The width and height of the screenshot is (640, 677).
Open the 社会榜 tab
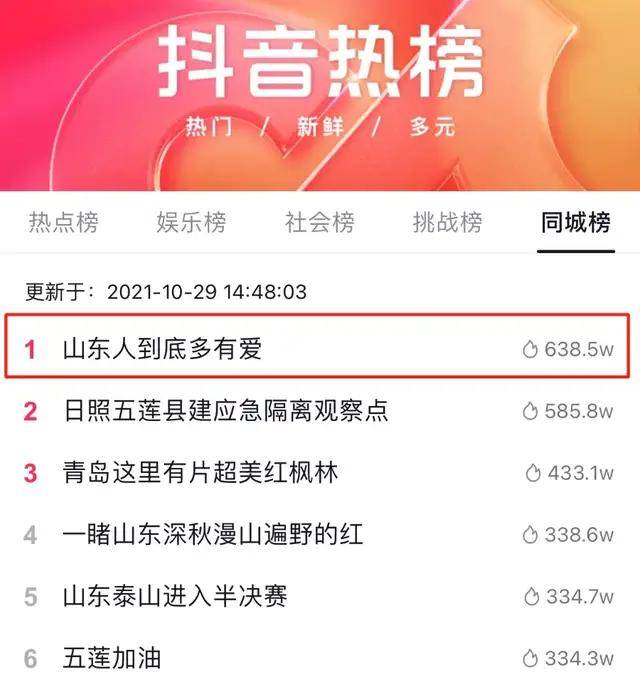click(319, 223)
